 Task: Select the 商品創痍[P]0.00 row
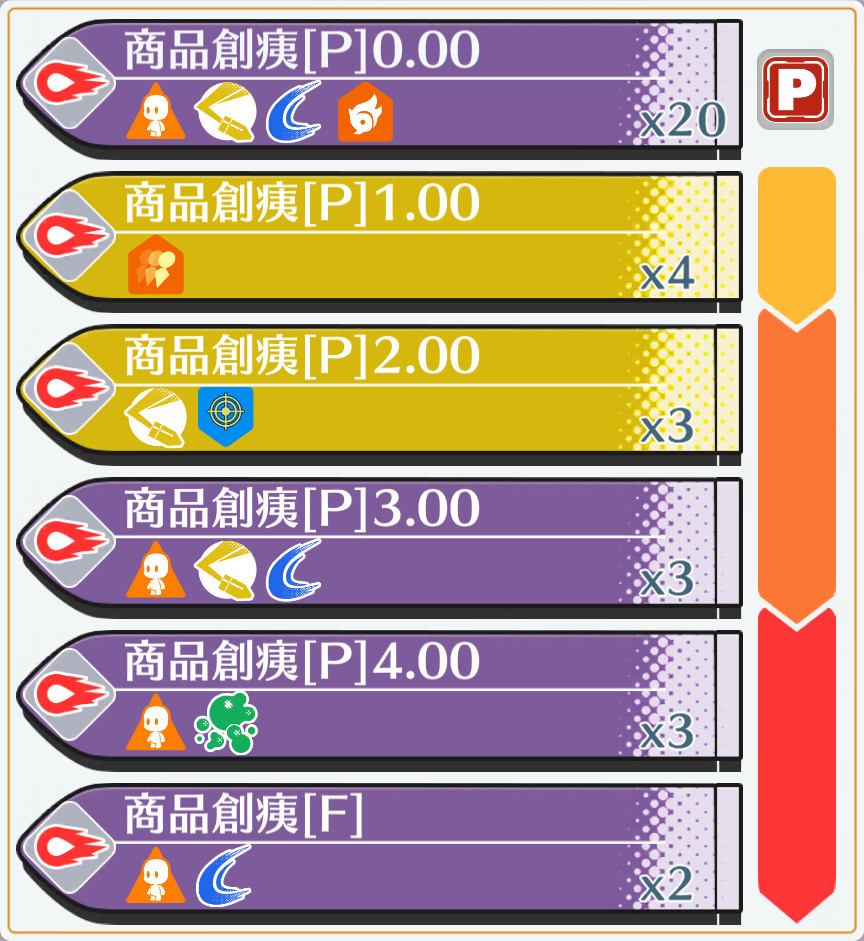pyautogui.click(x=380, y=85)
